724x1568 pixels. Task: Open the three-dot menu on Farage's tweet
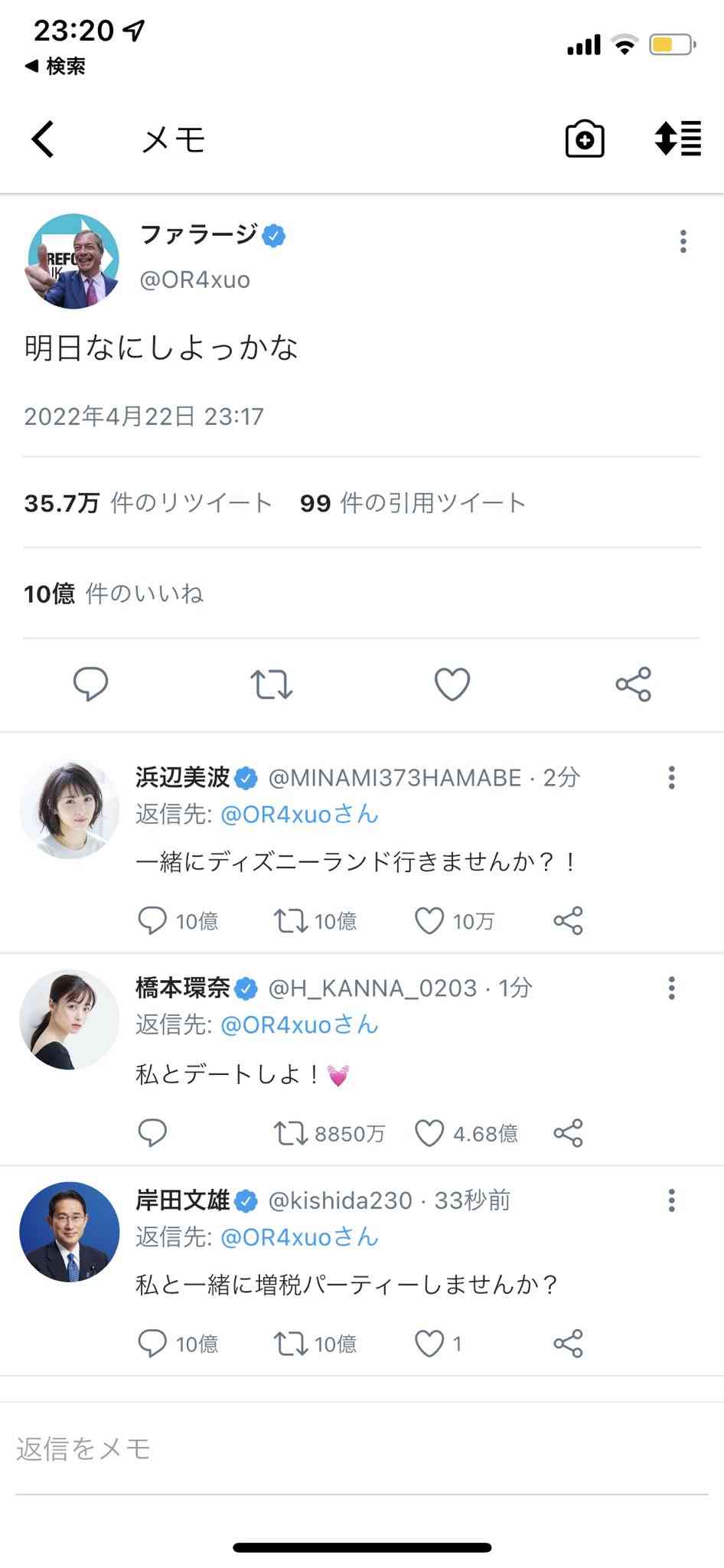point(682,242)
